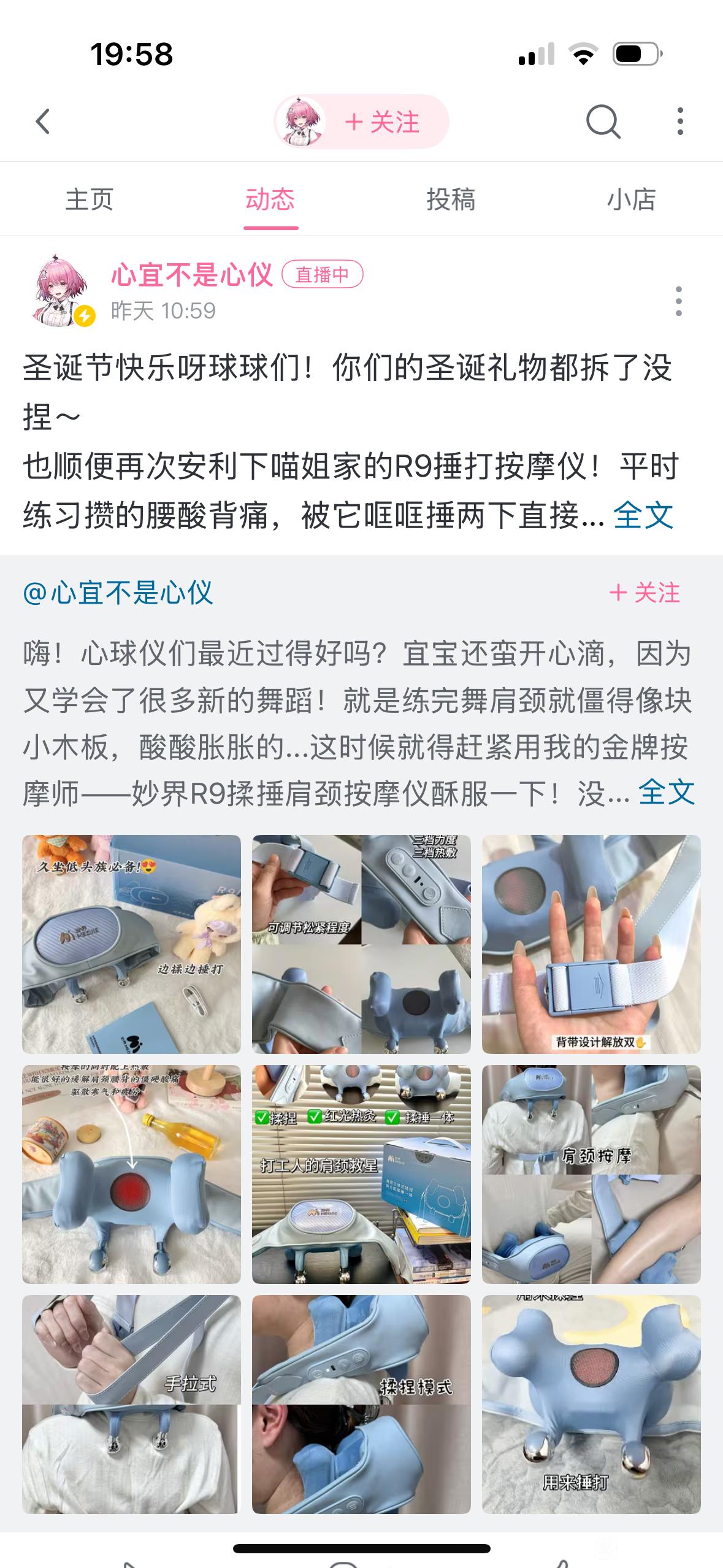Screen dimensions: 723x1568
Task: View the 肩颈按摩 photo tile
Action: coord(591,1174)
